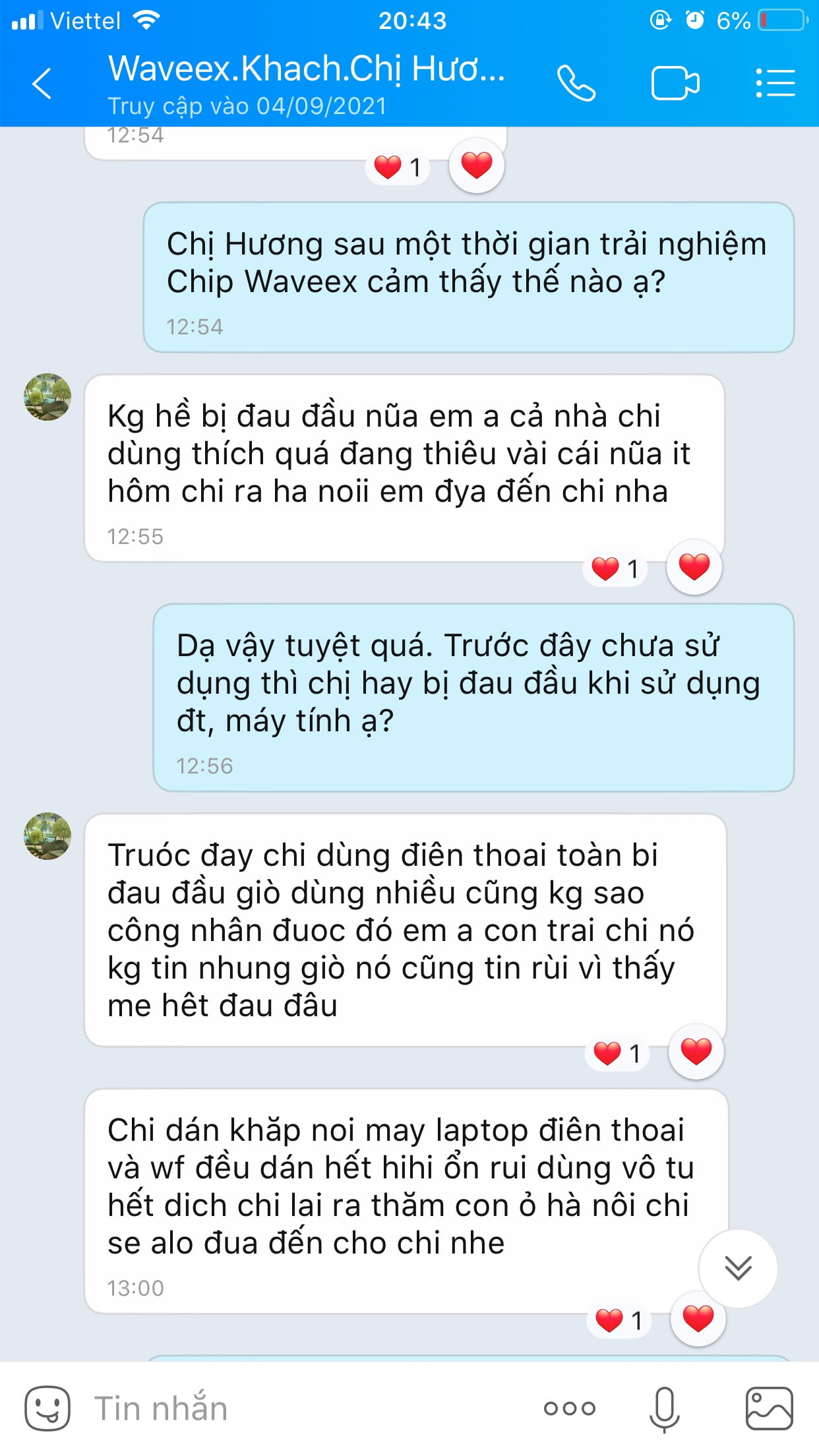Jump to the latest messages
Image resolution: width=819 pixels, height=1456 pixels.
click(x=737, y=1268)
